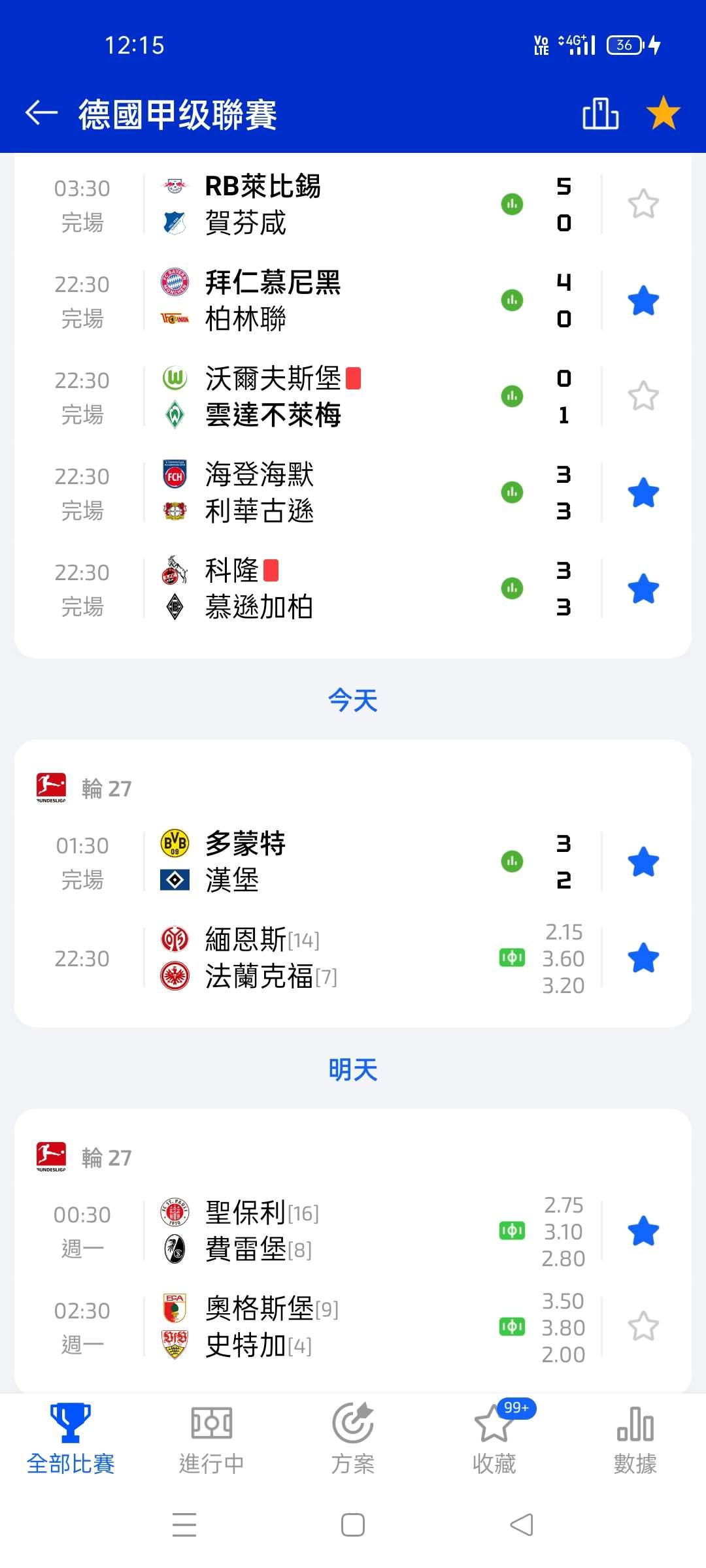
Task: Remove star from 緬恩斯 vs 法蘭克福
Action: 643,958
